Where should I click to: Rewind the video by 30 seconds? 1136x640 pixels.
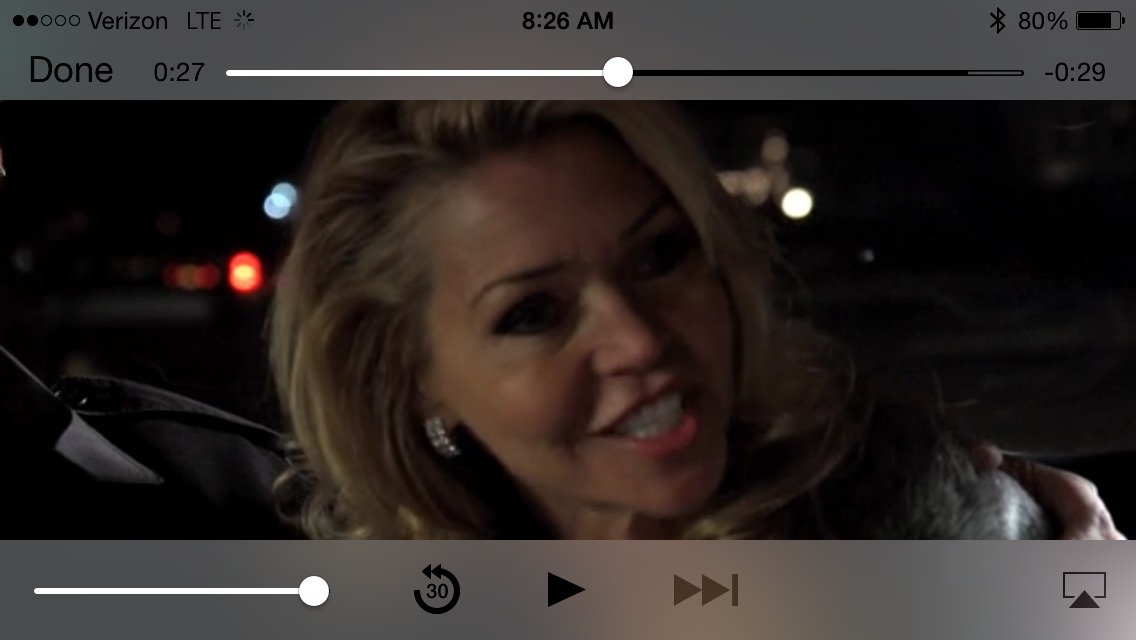click(x=437, y=590)
